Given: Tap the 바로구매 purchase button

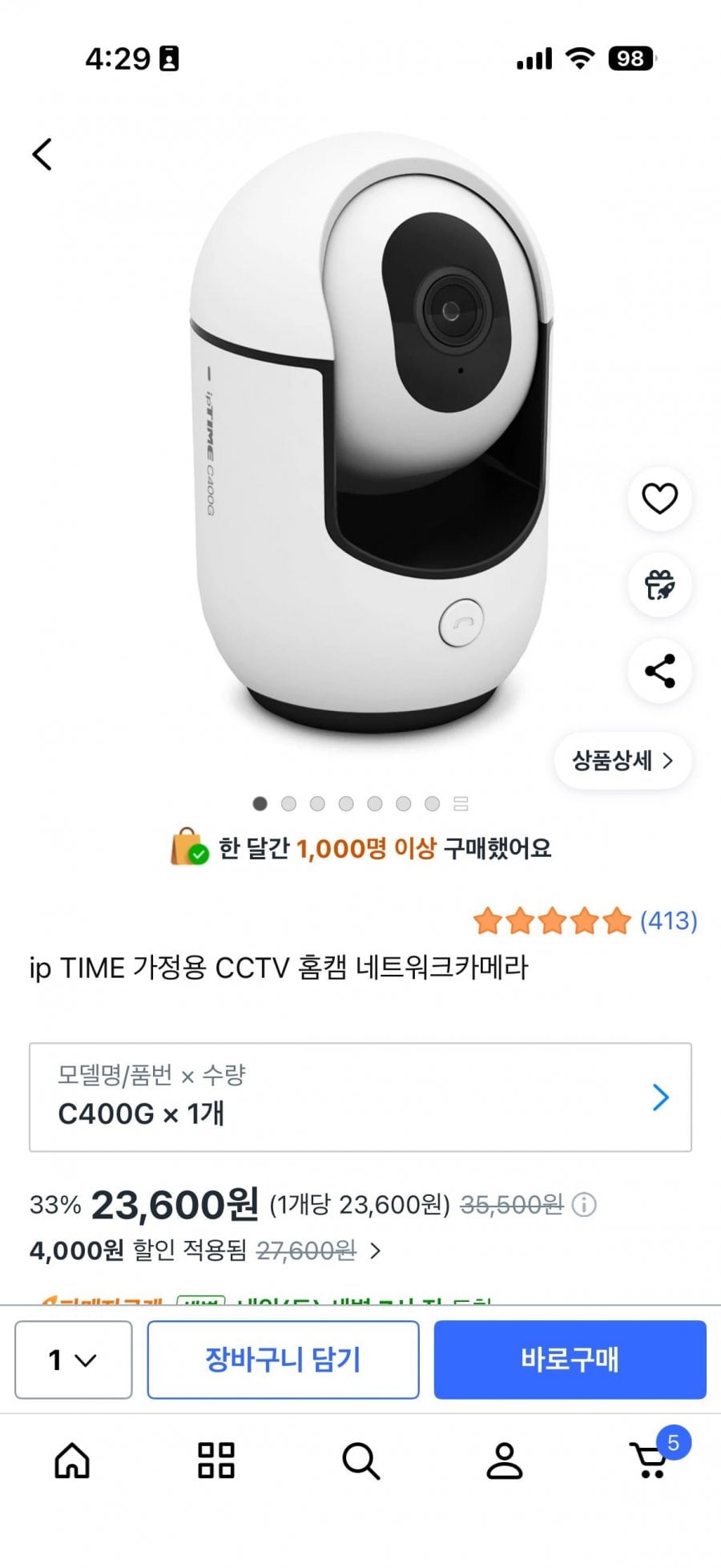Looking at the screenshot, I should coord(570,1360).
